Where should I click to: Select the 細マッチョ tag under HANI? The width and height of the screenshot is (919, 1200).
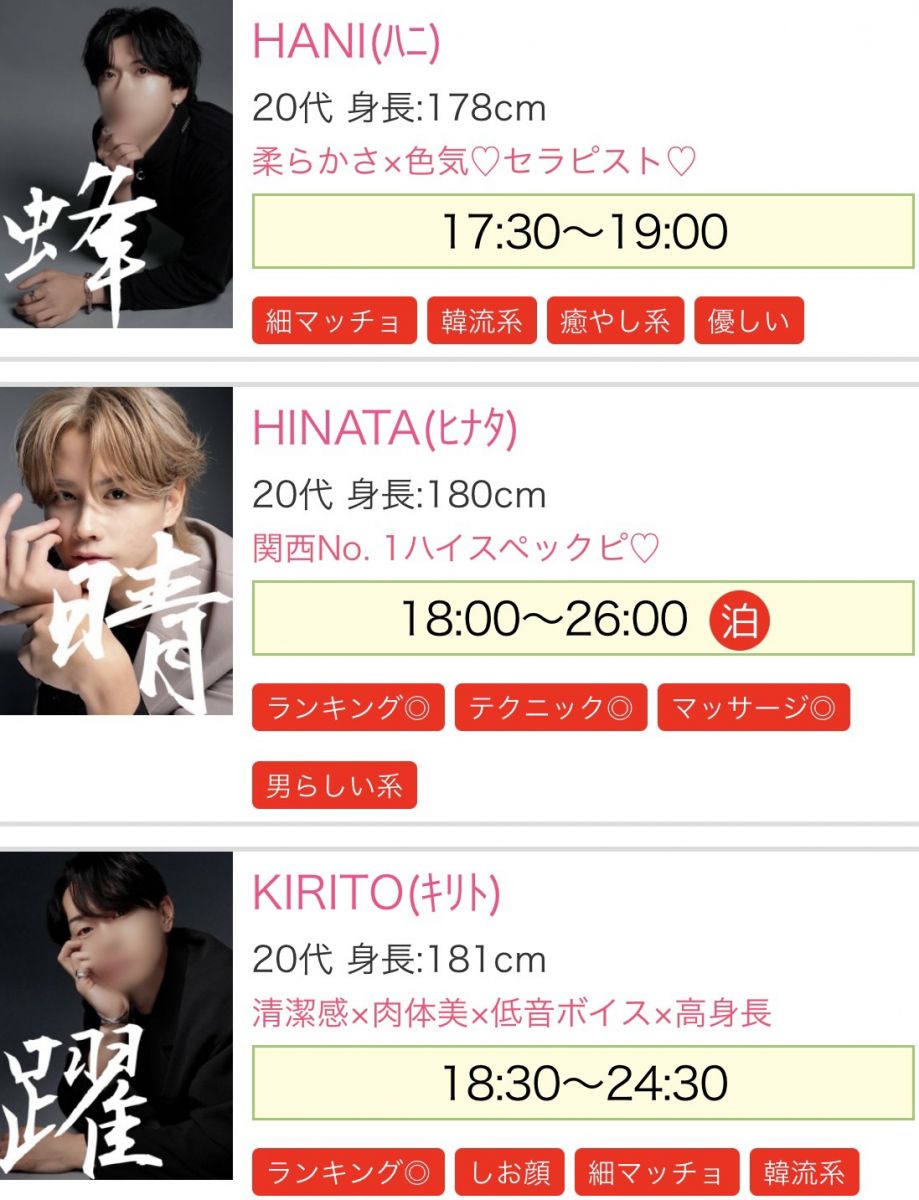coord(334,321)
